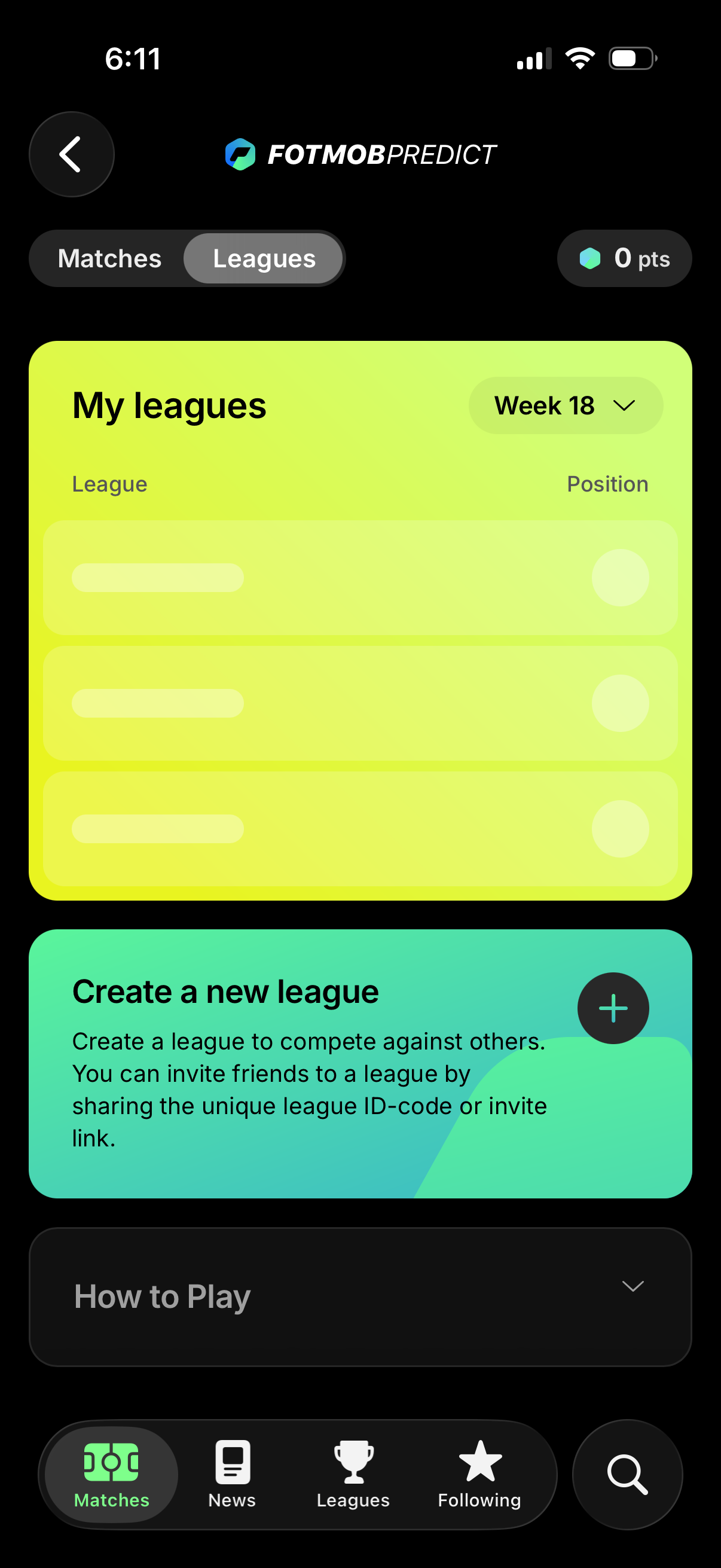721x1568 pixels.
Task: Select the first league row placeholder
Action: coord(360,578)
